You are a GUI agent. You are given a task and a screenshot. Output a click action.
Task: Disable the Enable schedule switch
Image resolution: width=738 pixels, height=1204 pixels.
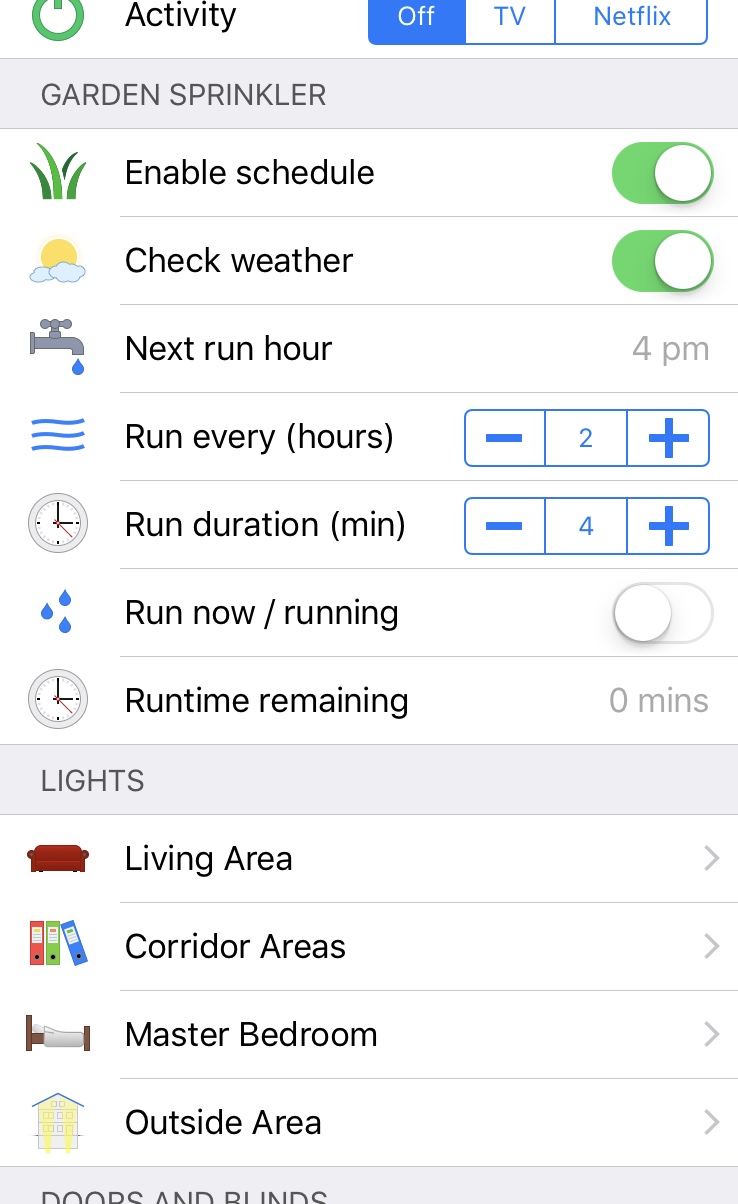[662, 173]
